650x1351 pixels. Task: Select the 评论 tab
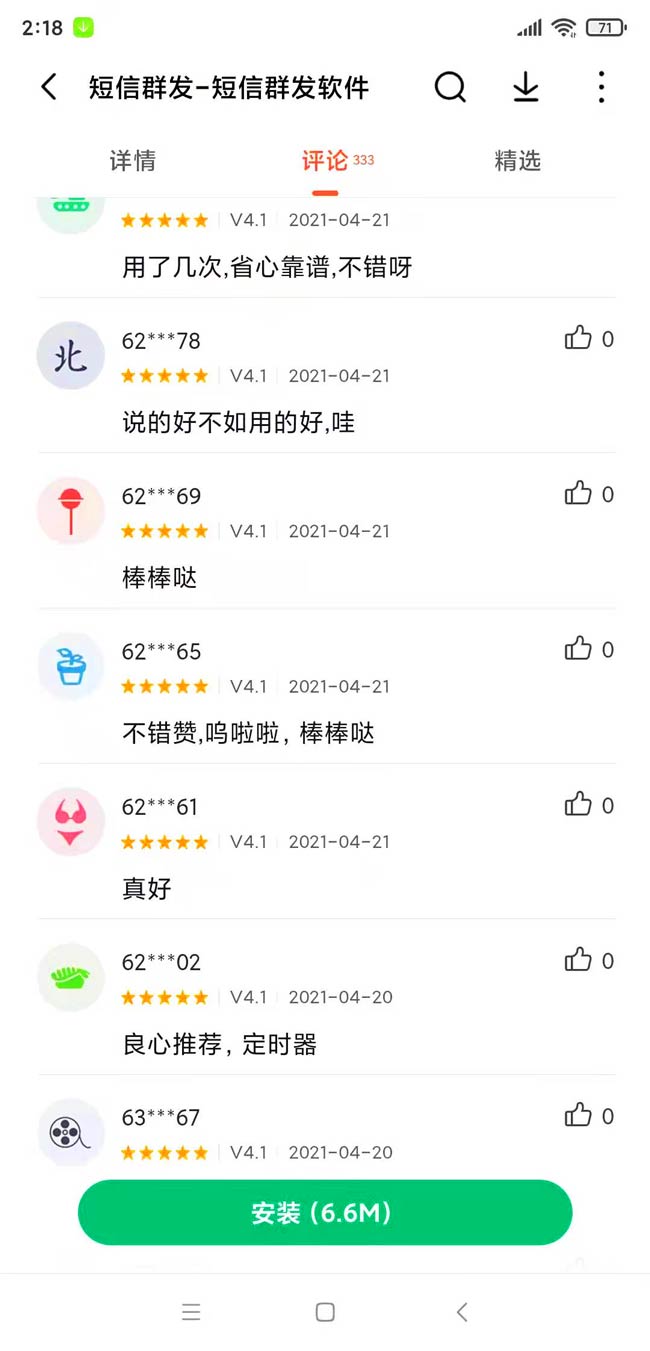326,161
